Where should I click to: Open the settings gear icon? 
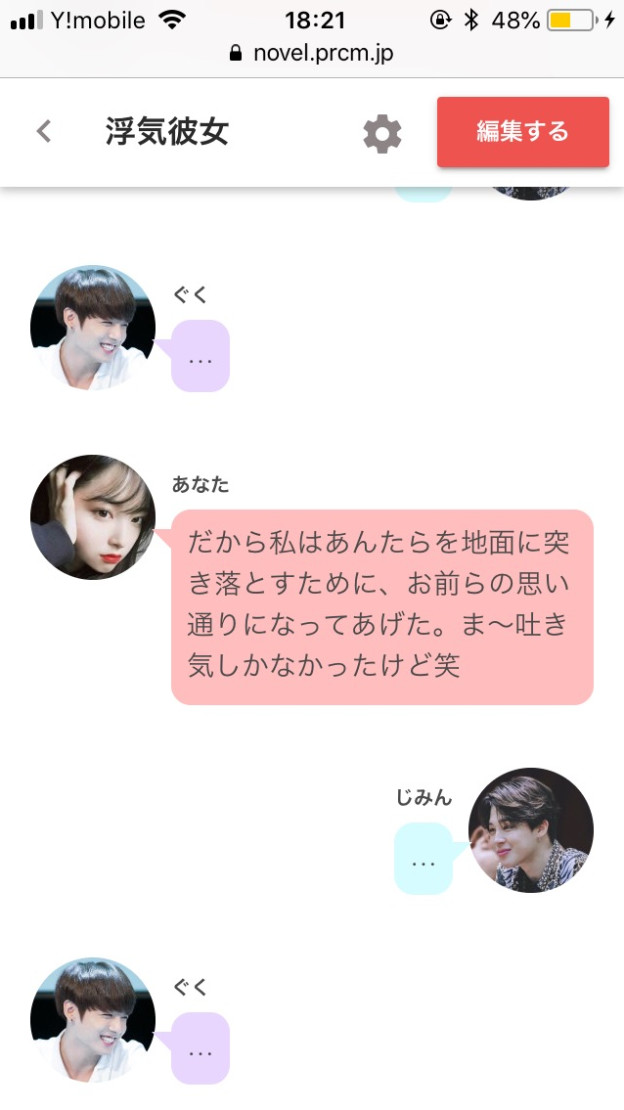(382, 133)
